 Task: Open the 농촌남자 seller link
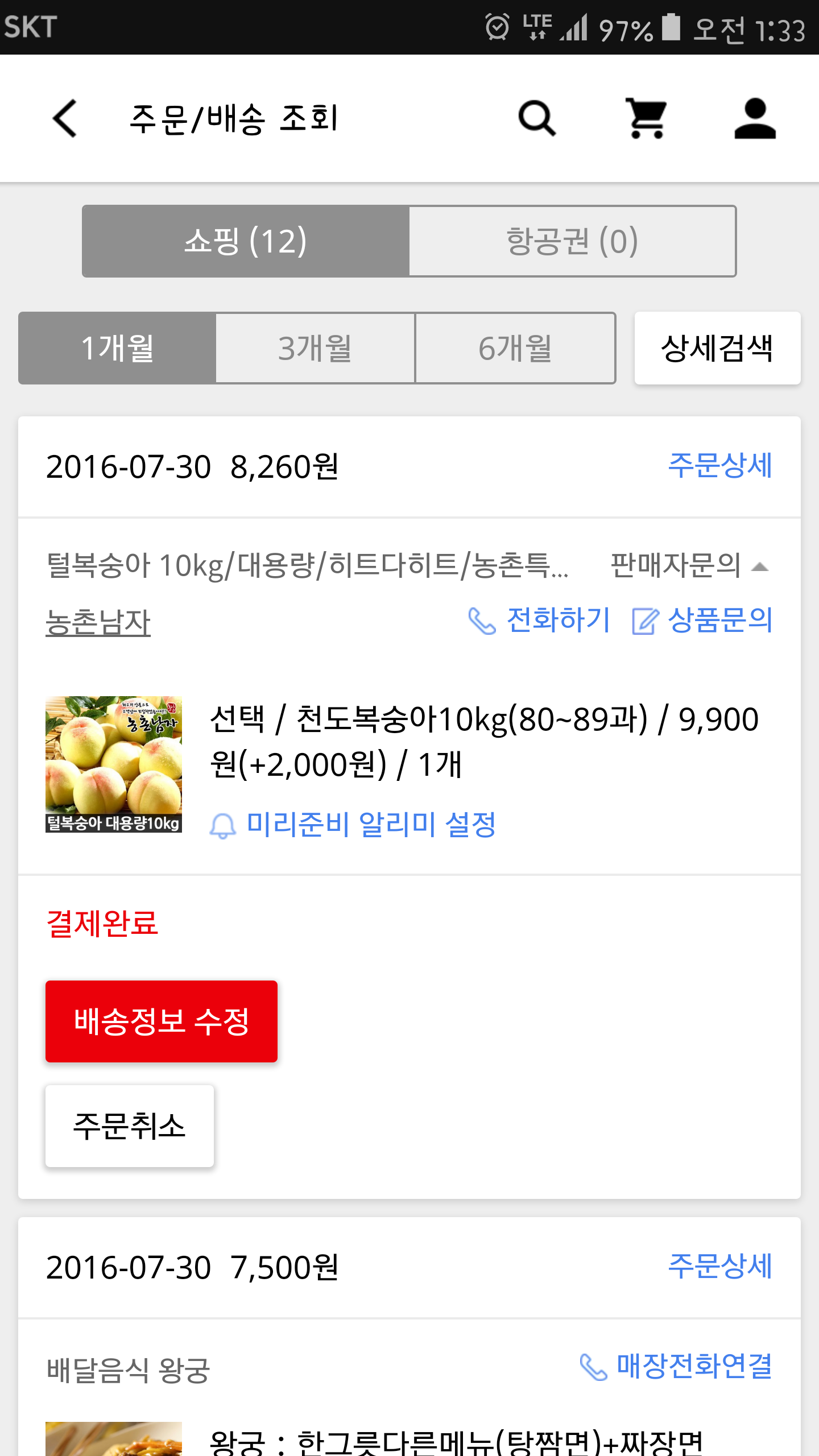[x=98, y=621]
